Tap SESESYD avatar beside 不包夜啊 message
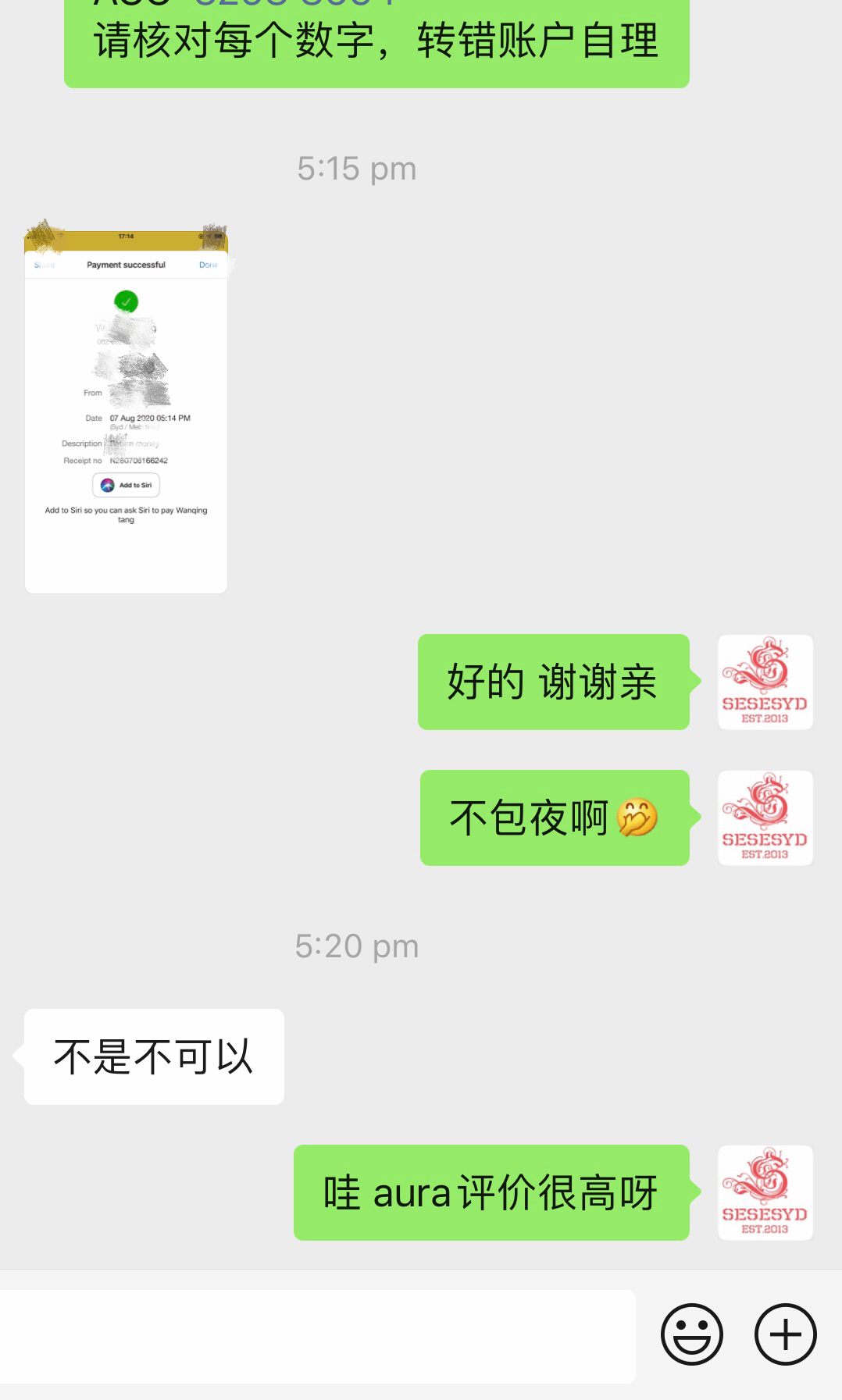Viewport: 842px width, 1400px height. click(x=765, y=818)
